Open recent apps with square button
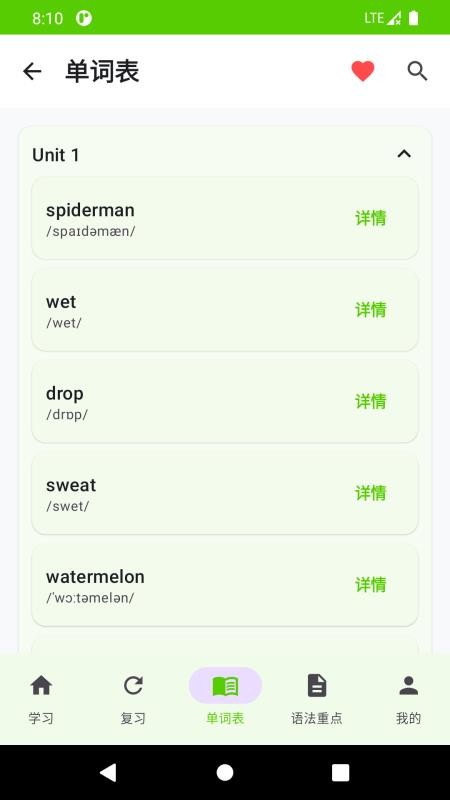 (341, 772)
